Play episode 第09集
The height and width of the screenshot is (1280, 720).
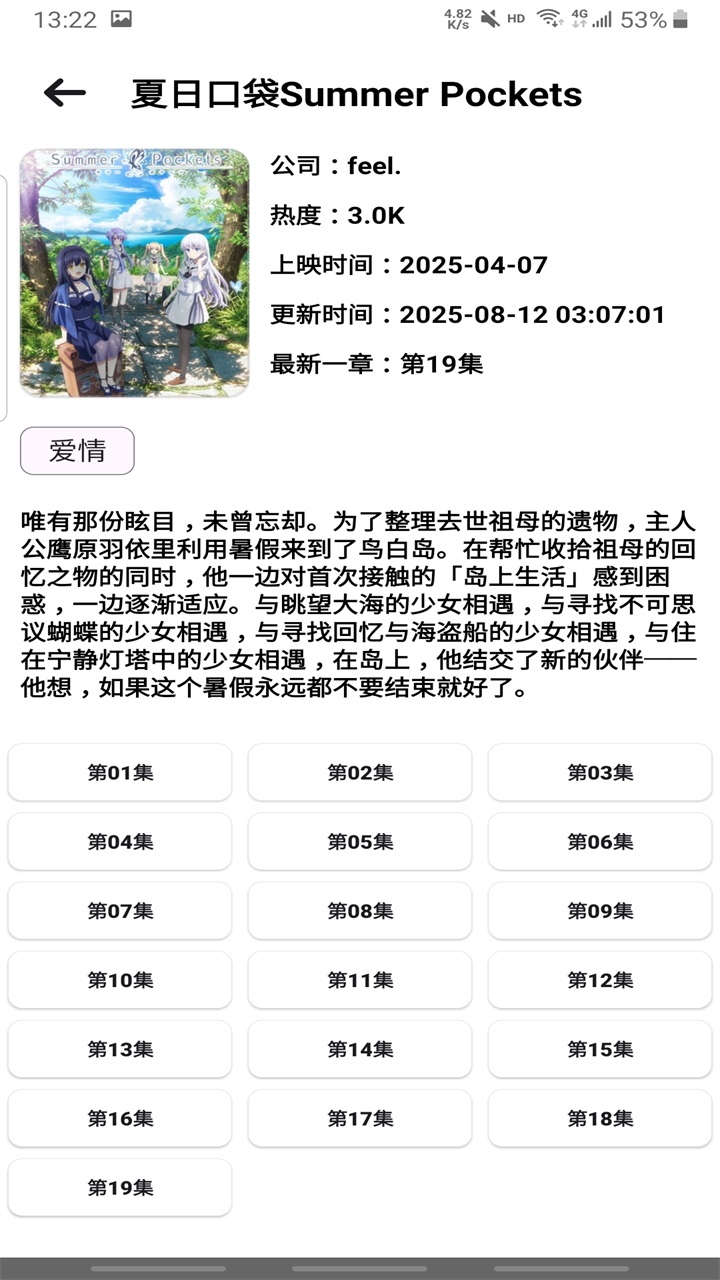pyautogui.click(x=600, y=911)
